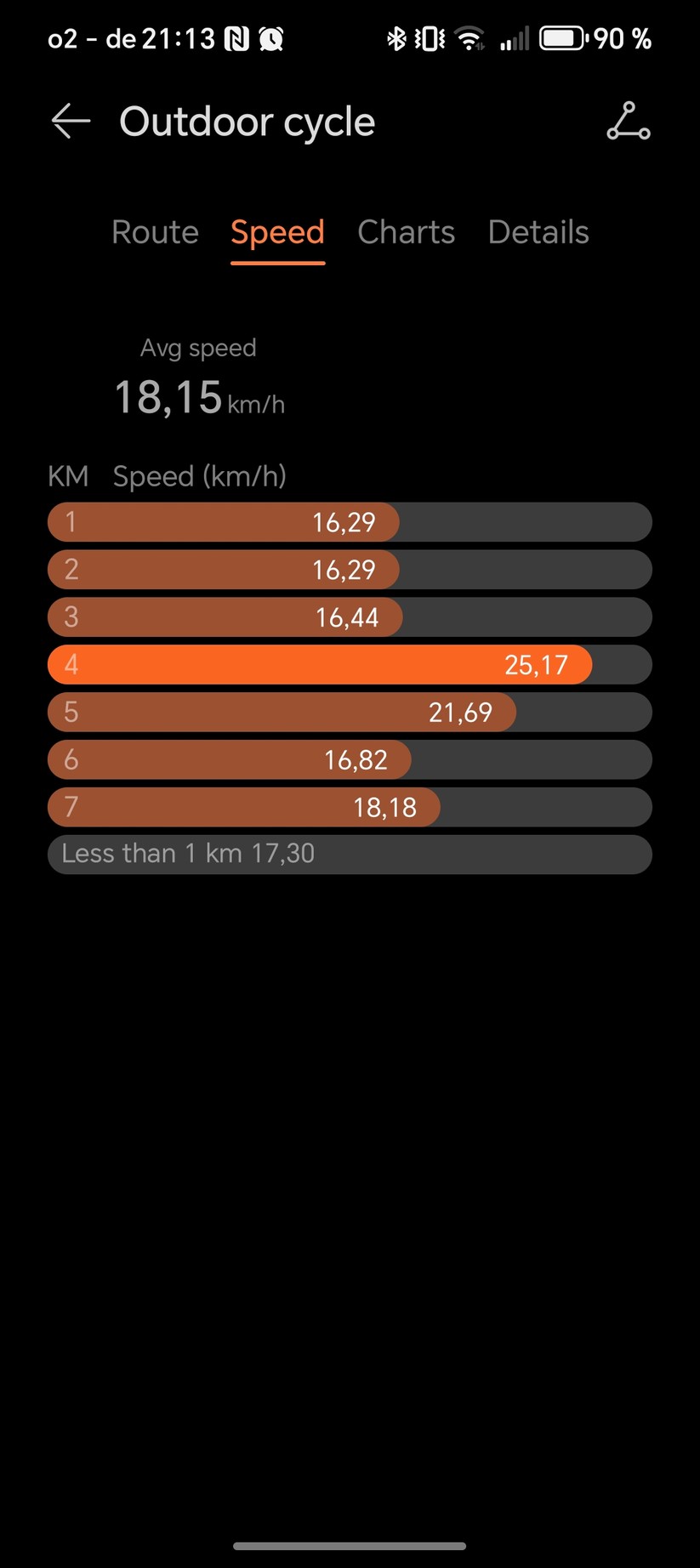Select the Details tab
Viewport: 700px width, 1568px height.
(538, 231)
